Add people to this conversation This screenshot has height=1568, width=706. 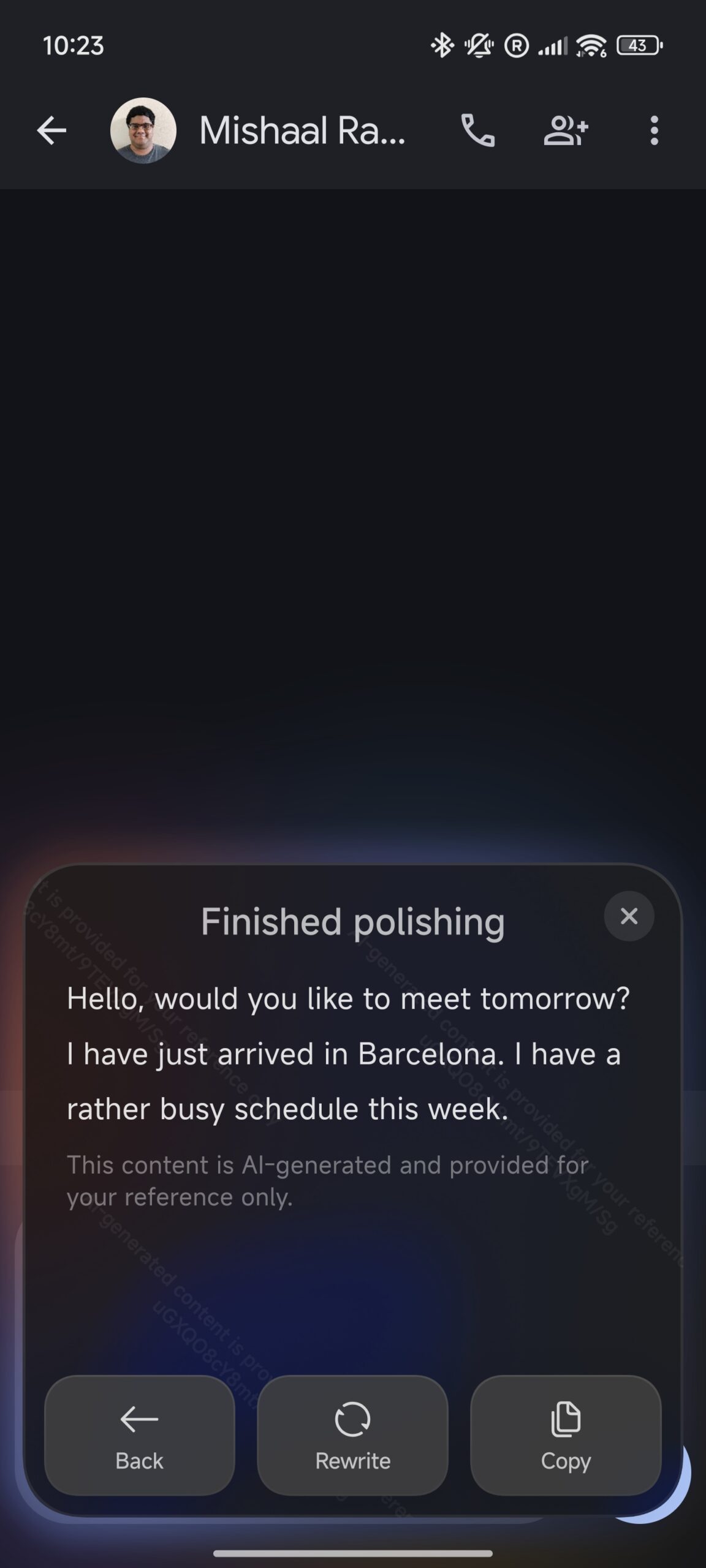(x=566, y=130)
